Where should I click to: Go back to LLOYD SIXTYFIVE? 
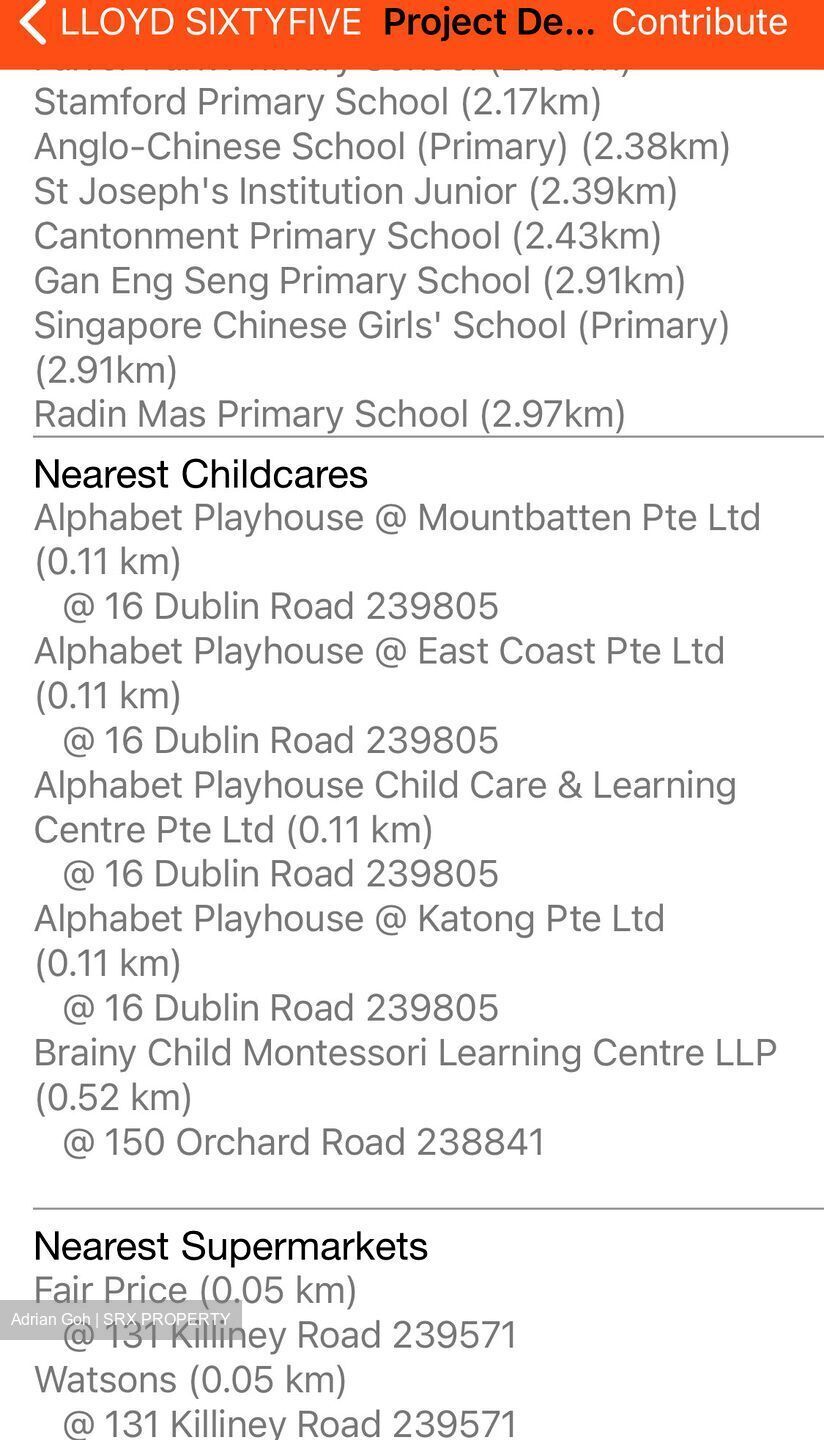[190, 22]
